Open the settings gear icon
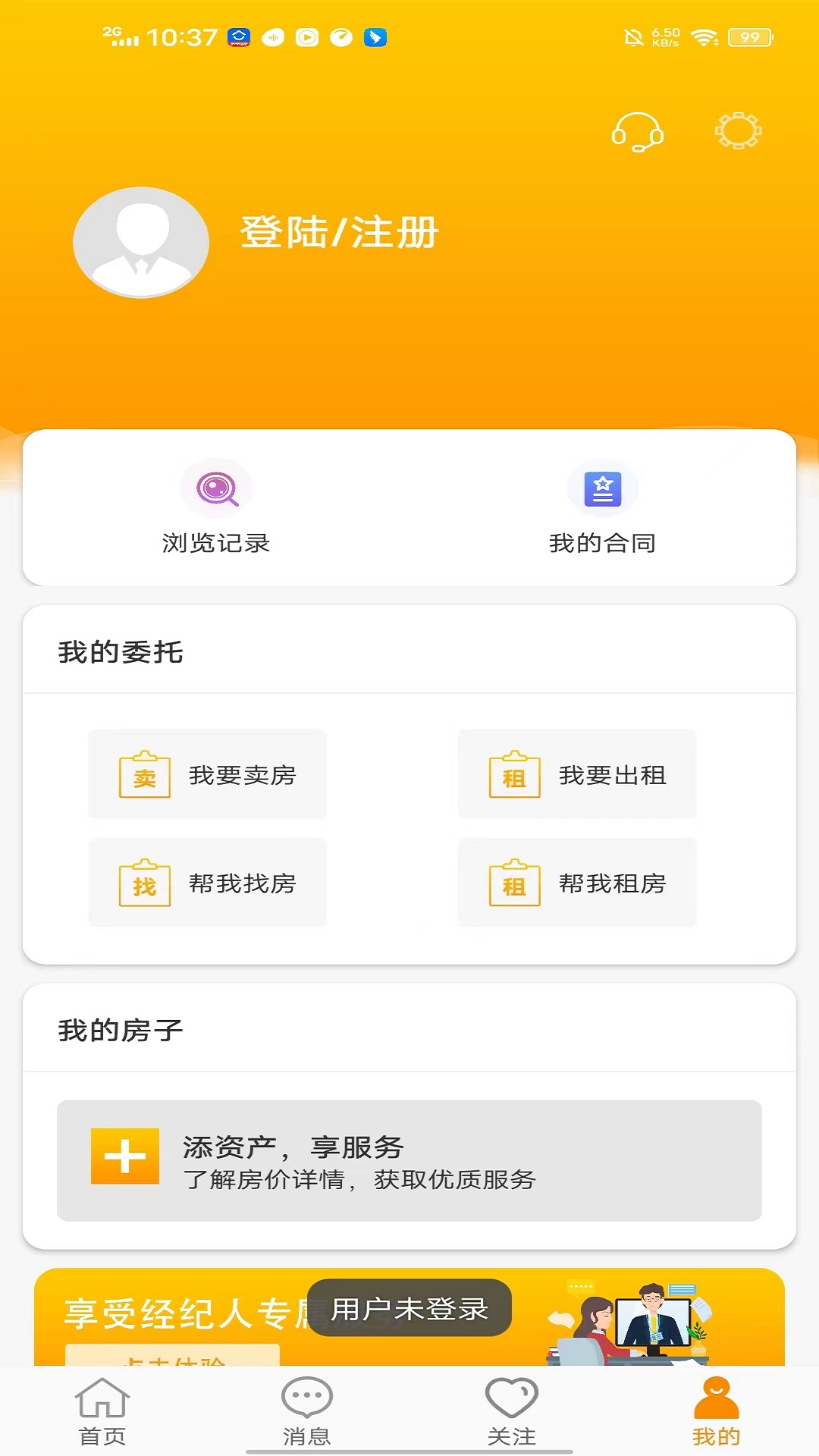Image resolution: width=819 pixels, height=1456 pixels. click(x=739, y=130)
